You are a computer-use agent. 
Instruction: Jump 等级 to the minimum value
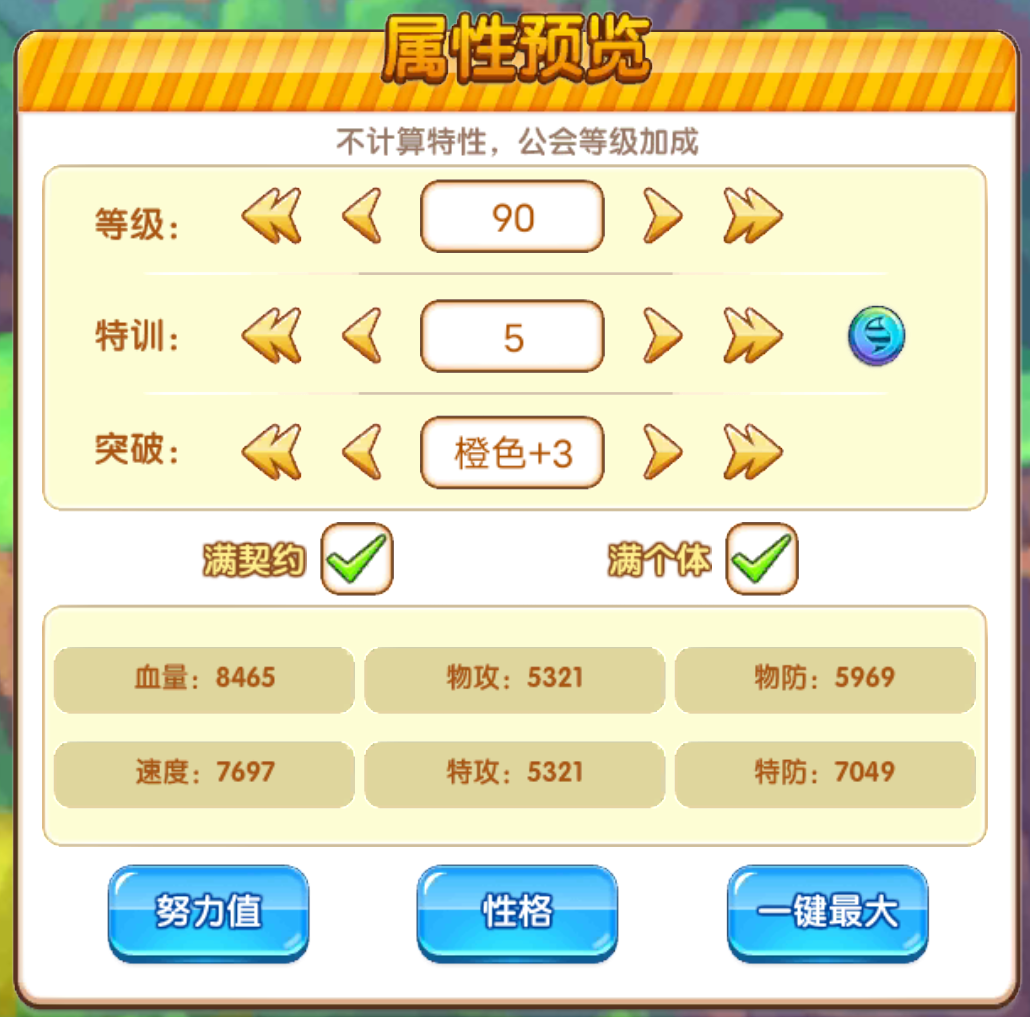pos(271,216)
